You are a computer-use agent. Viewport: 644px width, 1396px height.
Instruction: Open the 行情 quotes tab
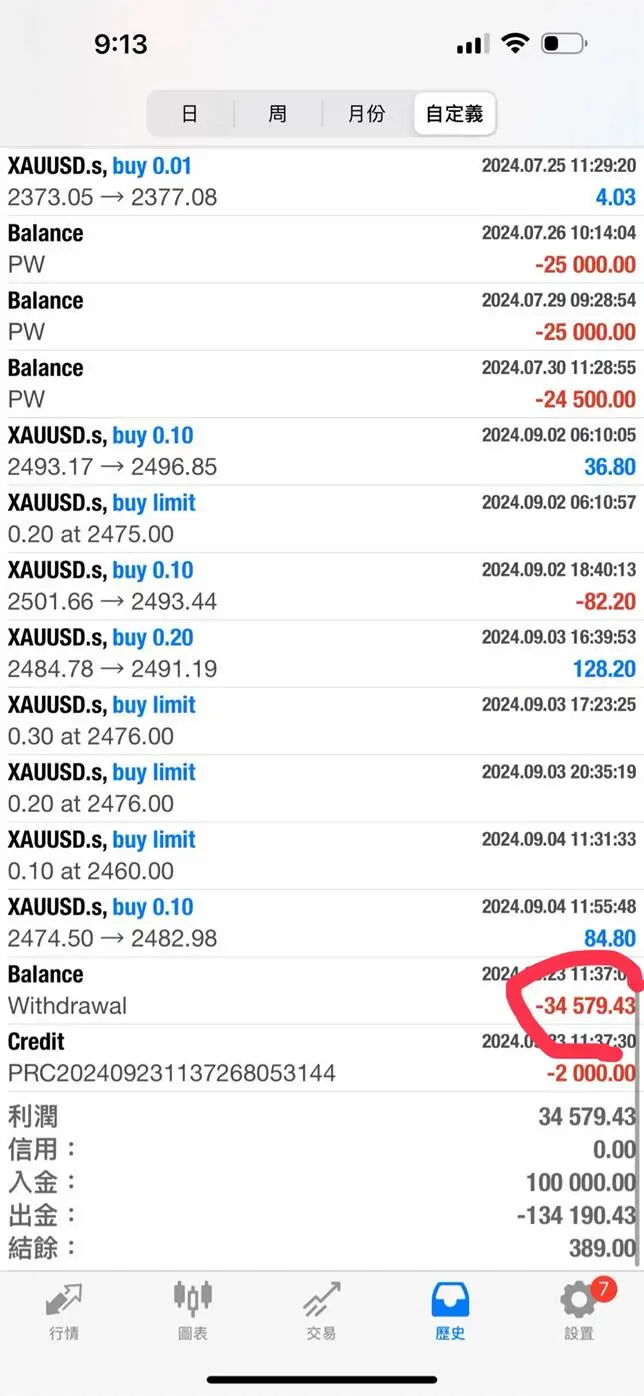click(64, 1311)
